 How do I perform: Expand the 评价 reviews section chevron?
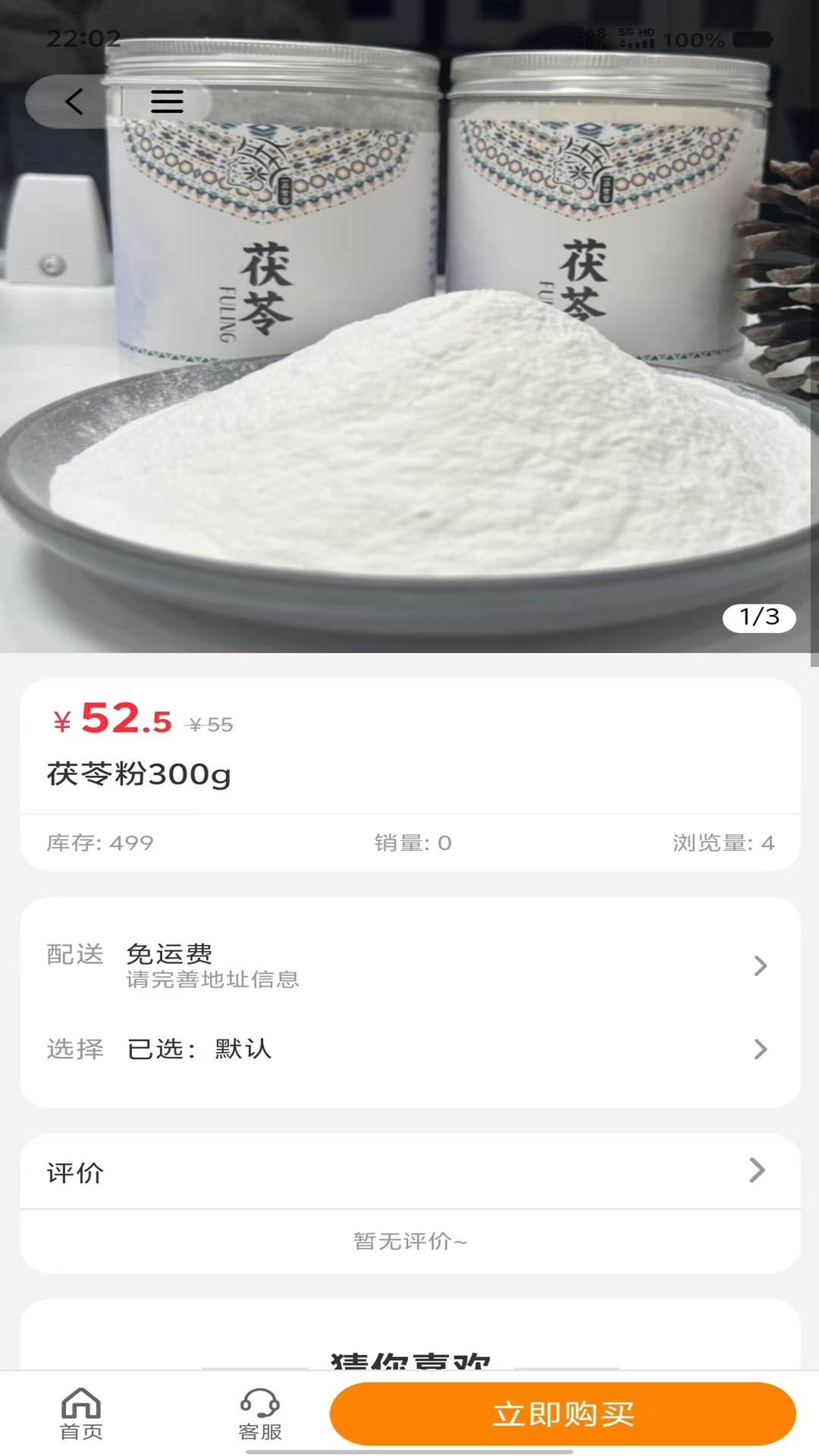[756, 1172]
